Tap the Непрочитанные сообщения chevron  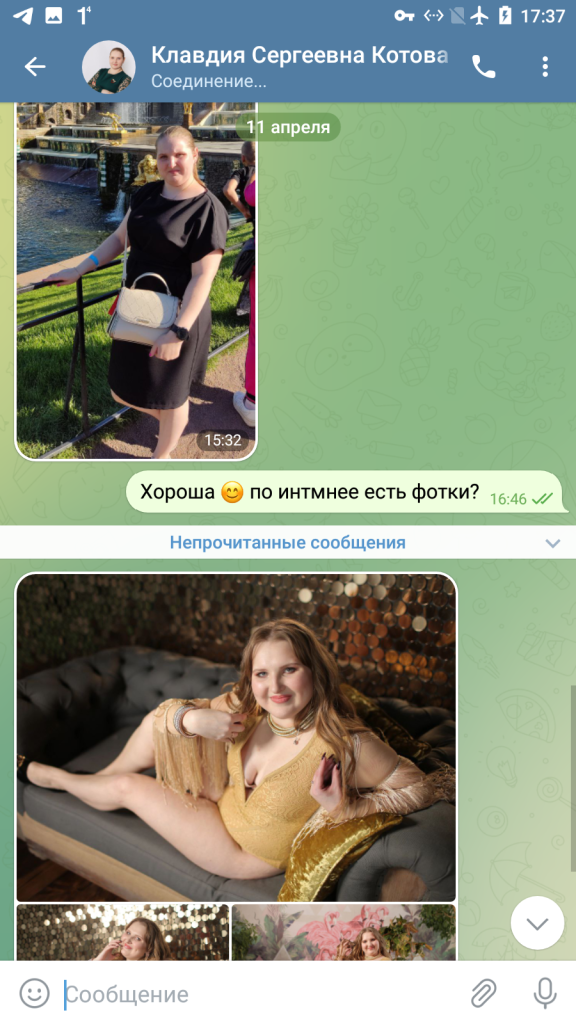click(552, 543)
